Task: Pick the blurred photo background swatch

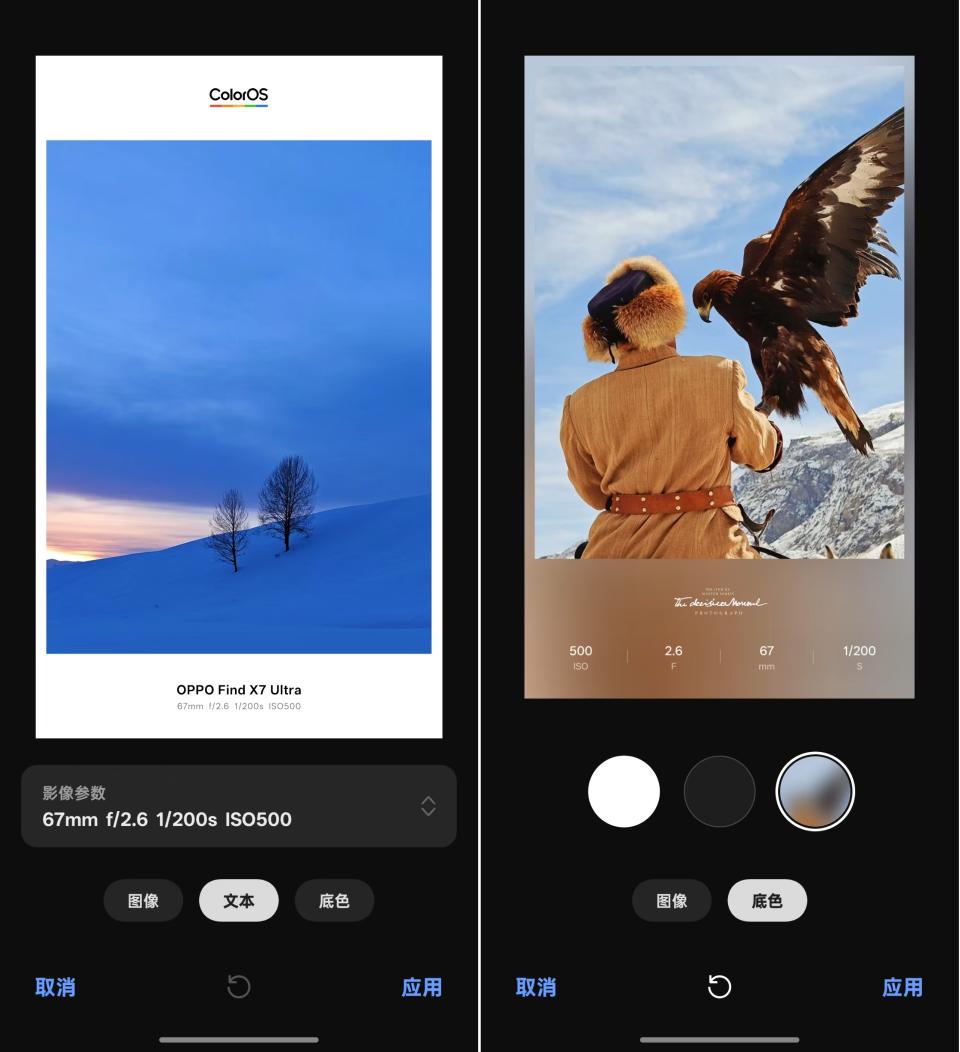Action: pos(815,792)
